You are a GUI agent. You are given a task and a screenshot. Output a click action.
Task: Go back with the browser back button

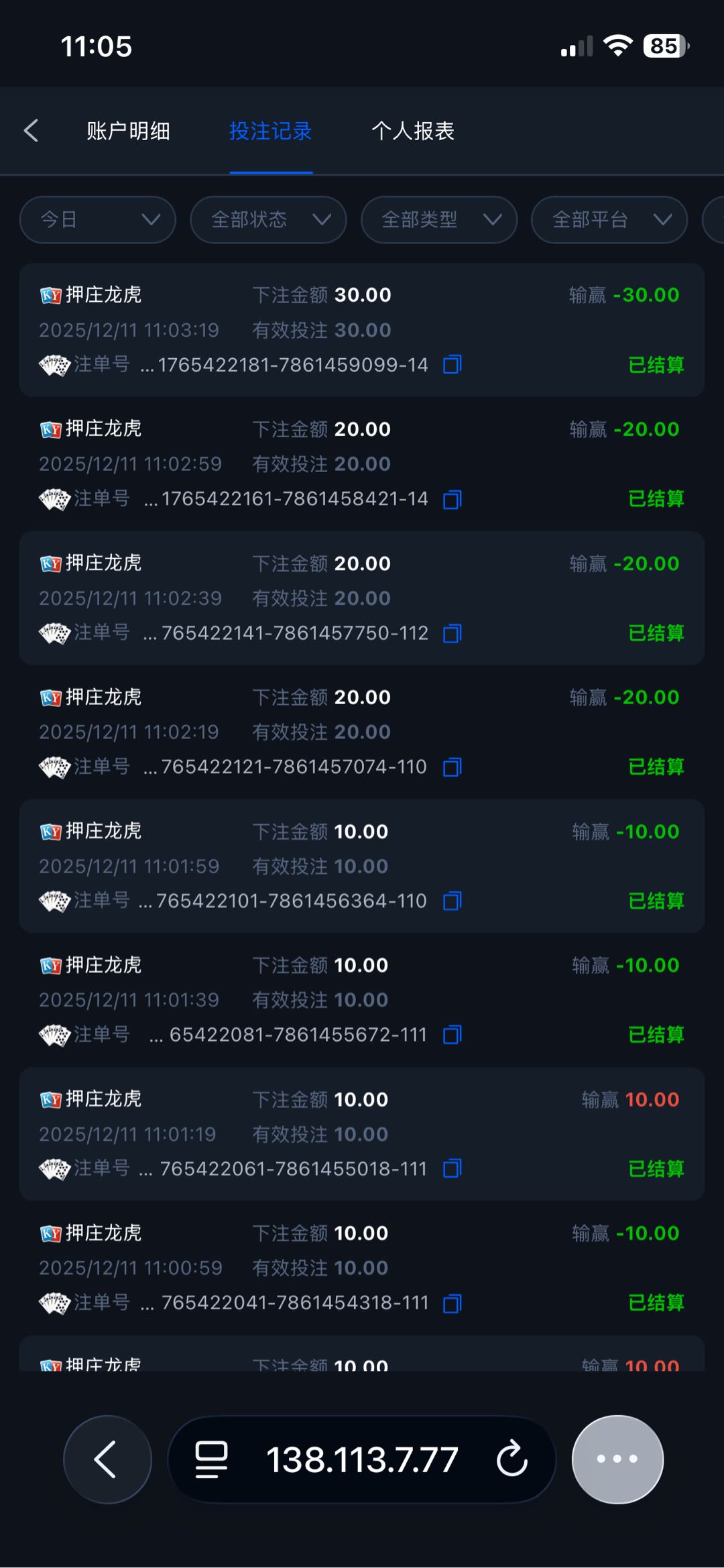[x=107, y=1459]
